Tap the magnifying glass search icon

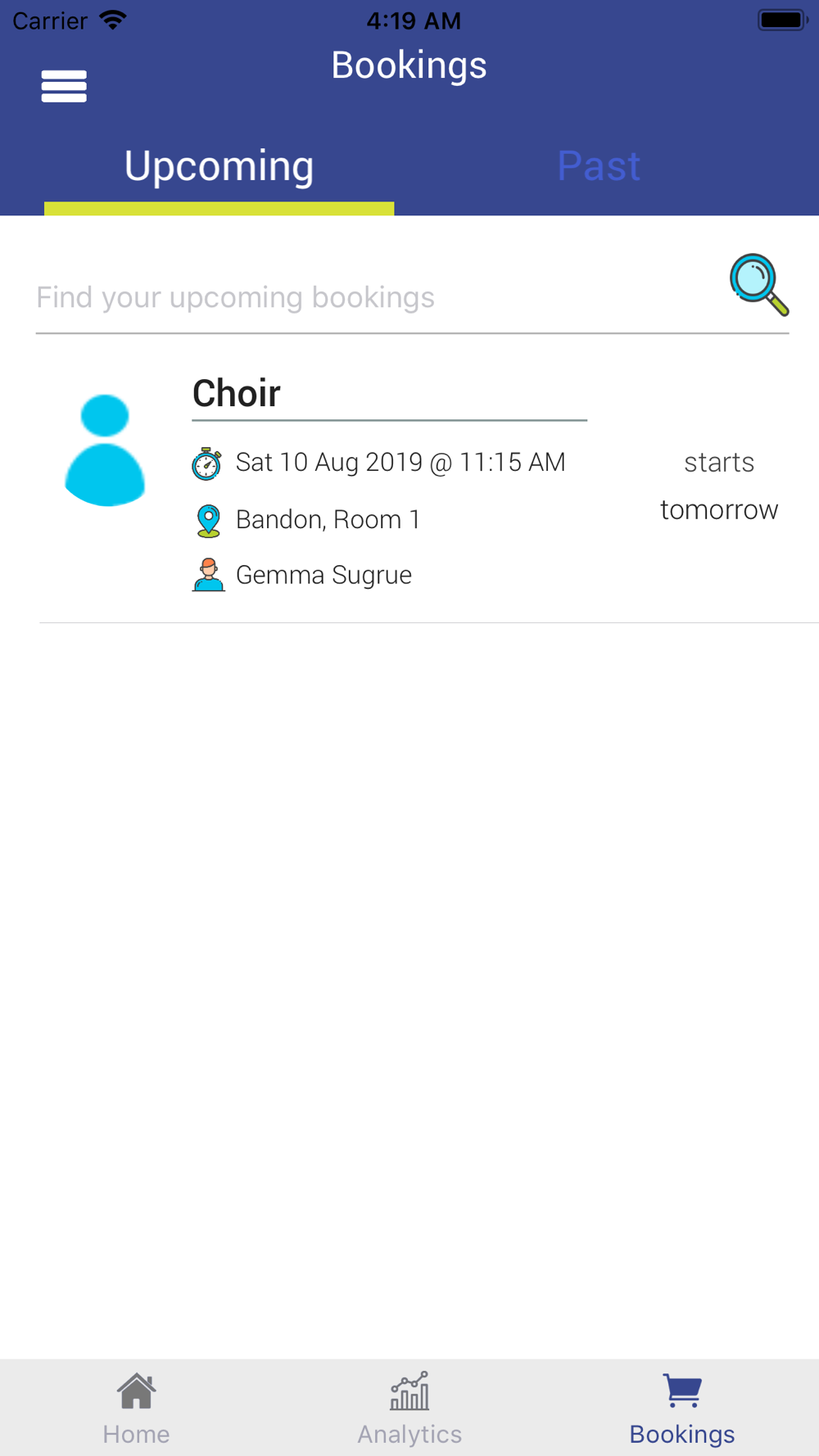758,285
